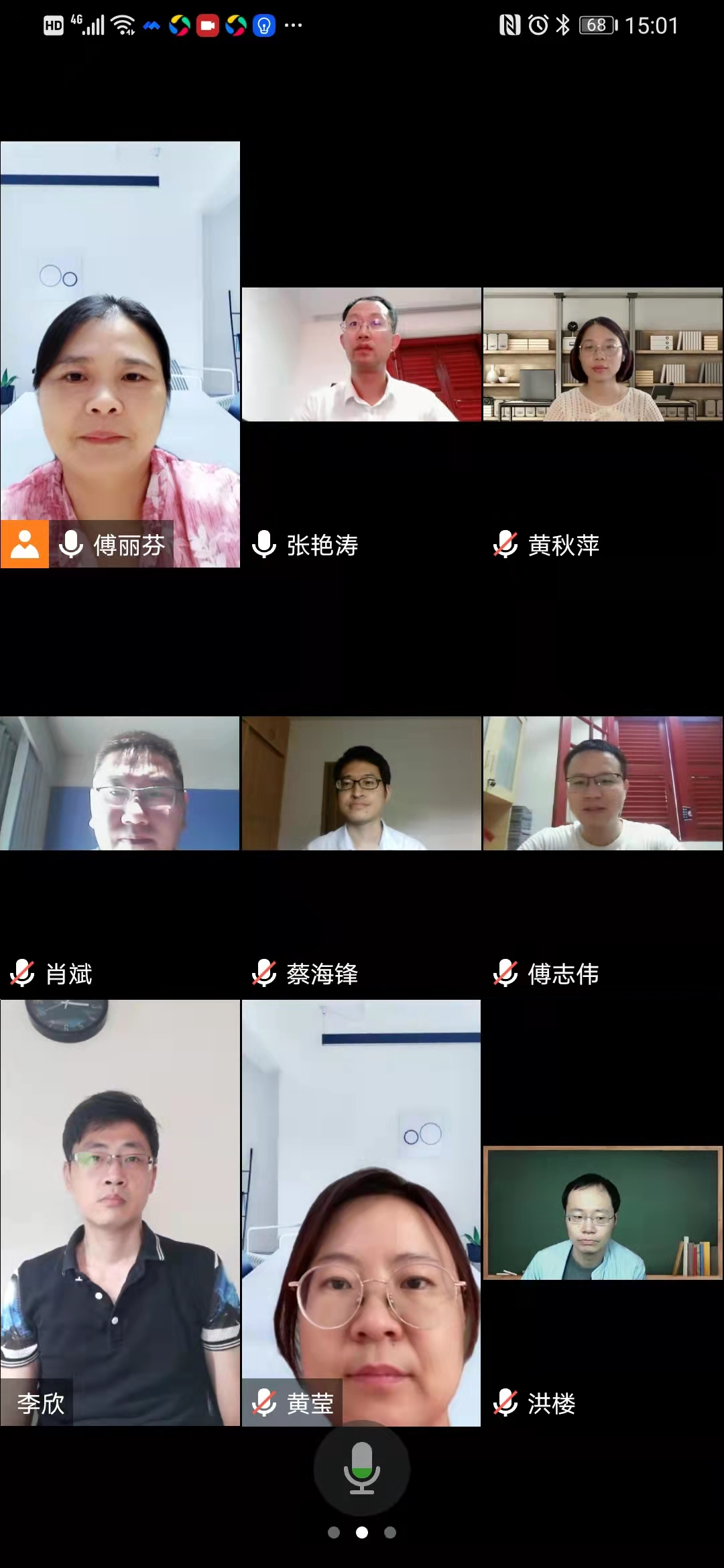Open 李欣's video tile
The height and width of the screenshot is (1568, 724).
coord(120,1212)
